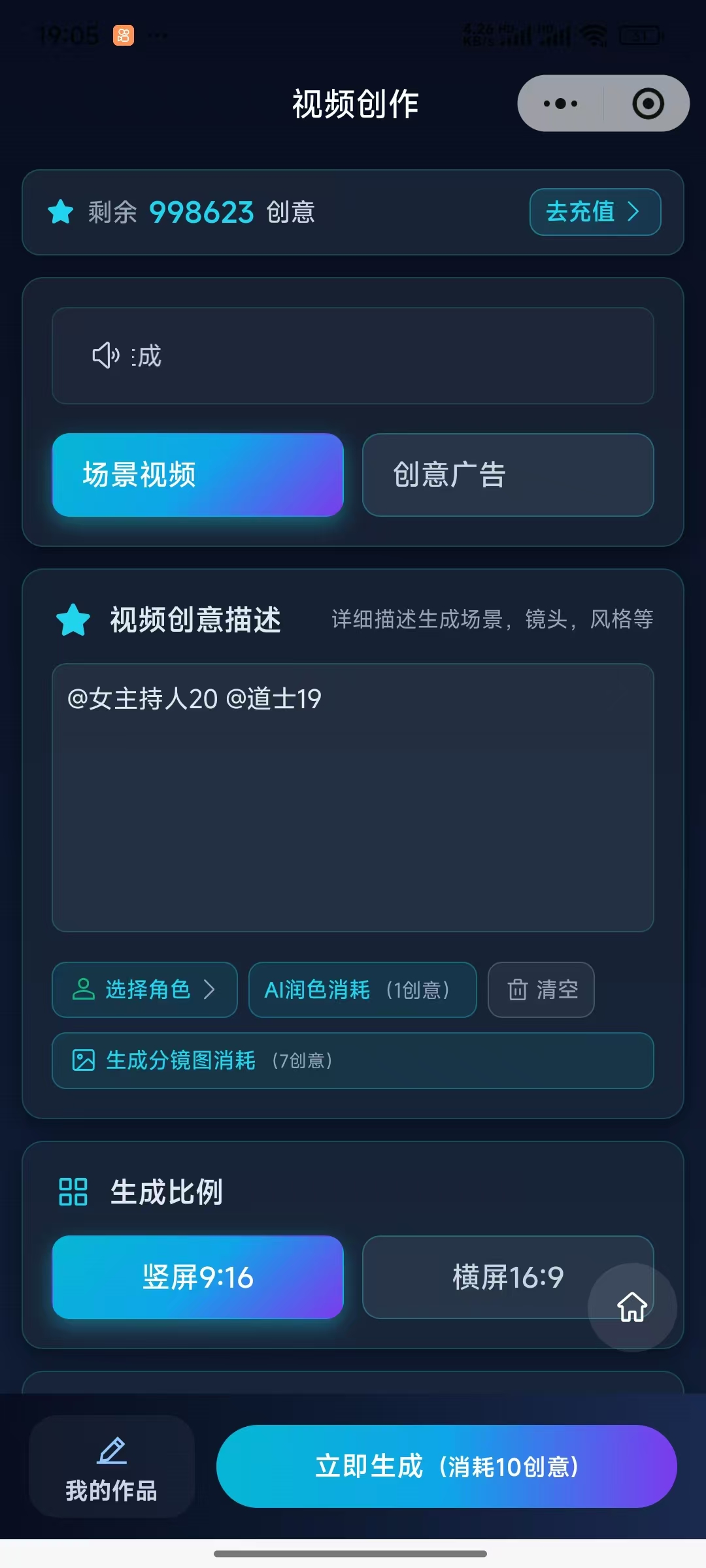Image resolution: width=706 pixels, height=1568 pixels.
Task: Clear the description using the trash icon
Action: click(x=518, y=990)
